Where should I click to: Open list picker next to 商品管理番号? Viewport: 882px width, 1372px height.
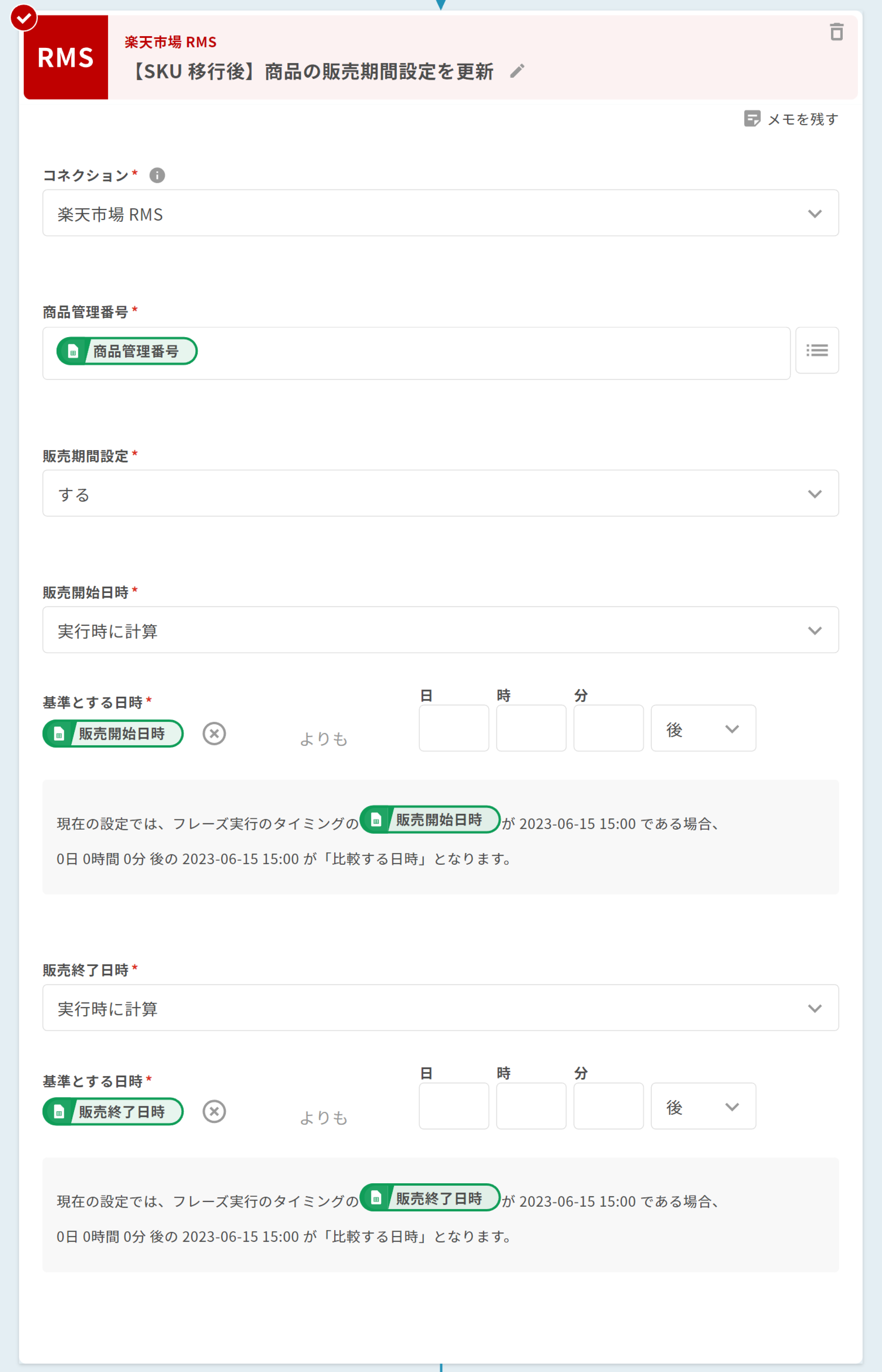pos(817,350)
